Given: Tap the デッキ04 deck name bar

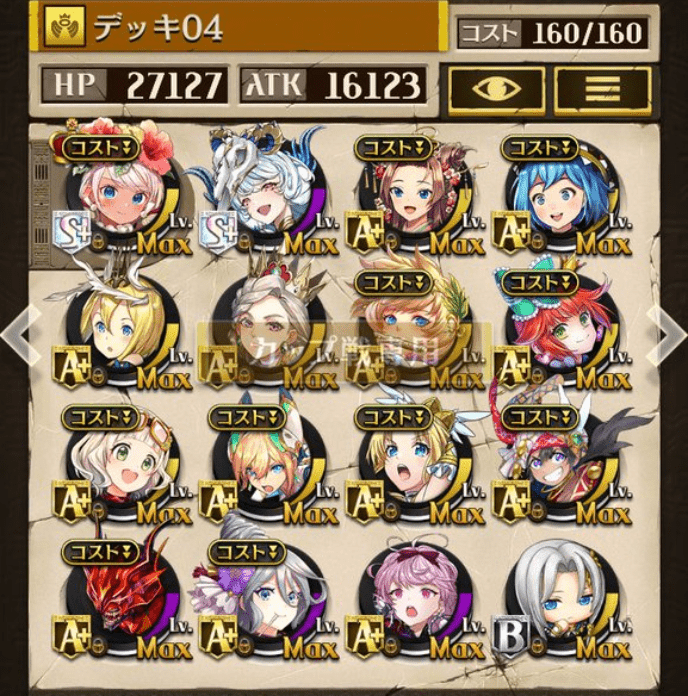Looking at the screenshot, I should click(x=240, y=27).
